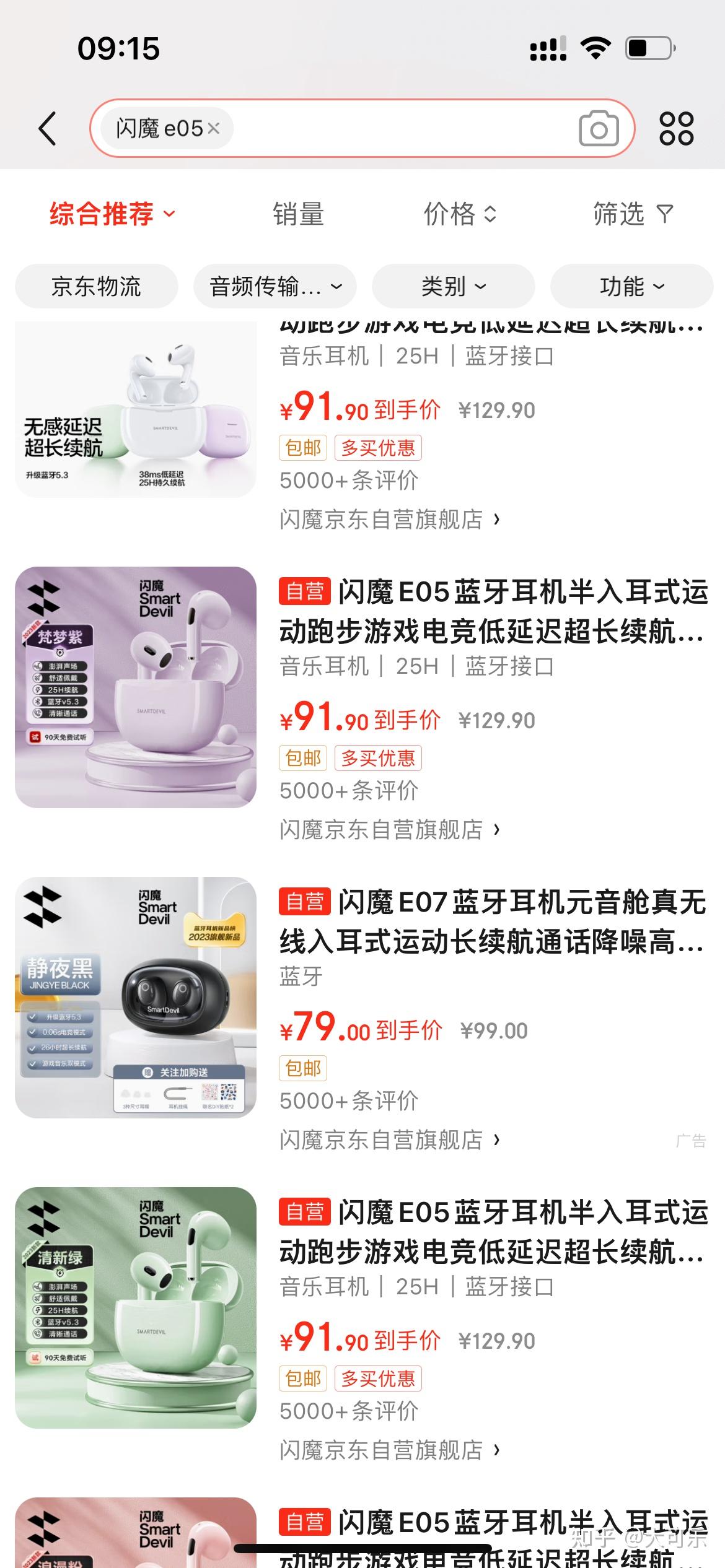Tap the 包邮 free shipping tag on the E07 listing
The image size is (725, 1568).
pos(302,1067)
